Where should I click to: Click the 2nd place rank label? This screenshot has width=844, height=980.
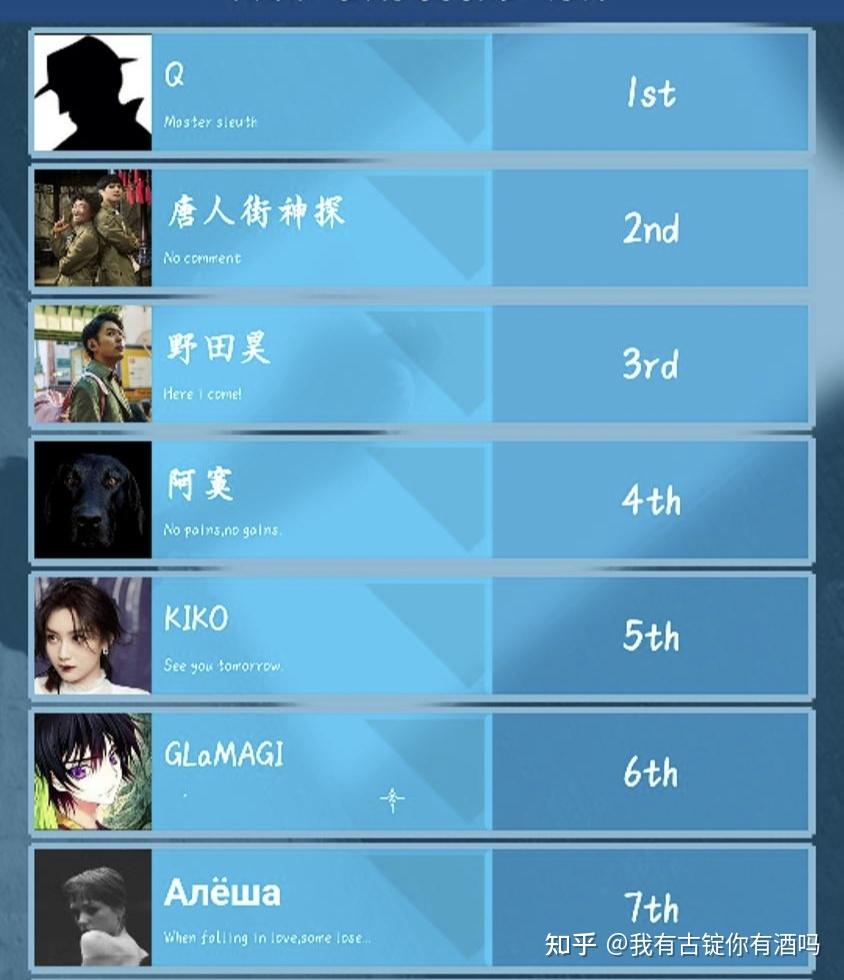click(650, 228)
